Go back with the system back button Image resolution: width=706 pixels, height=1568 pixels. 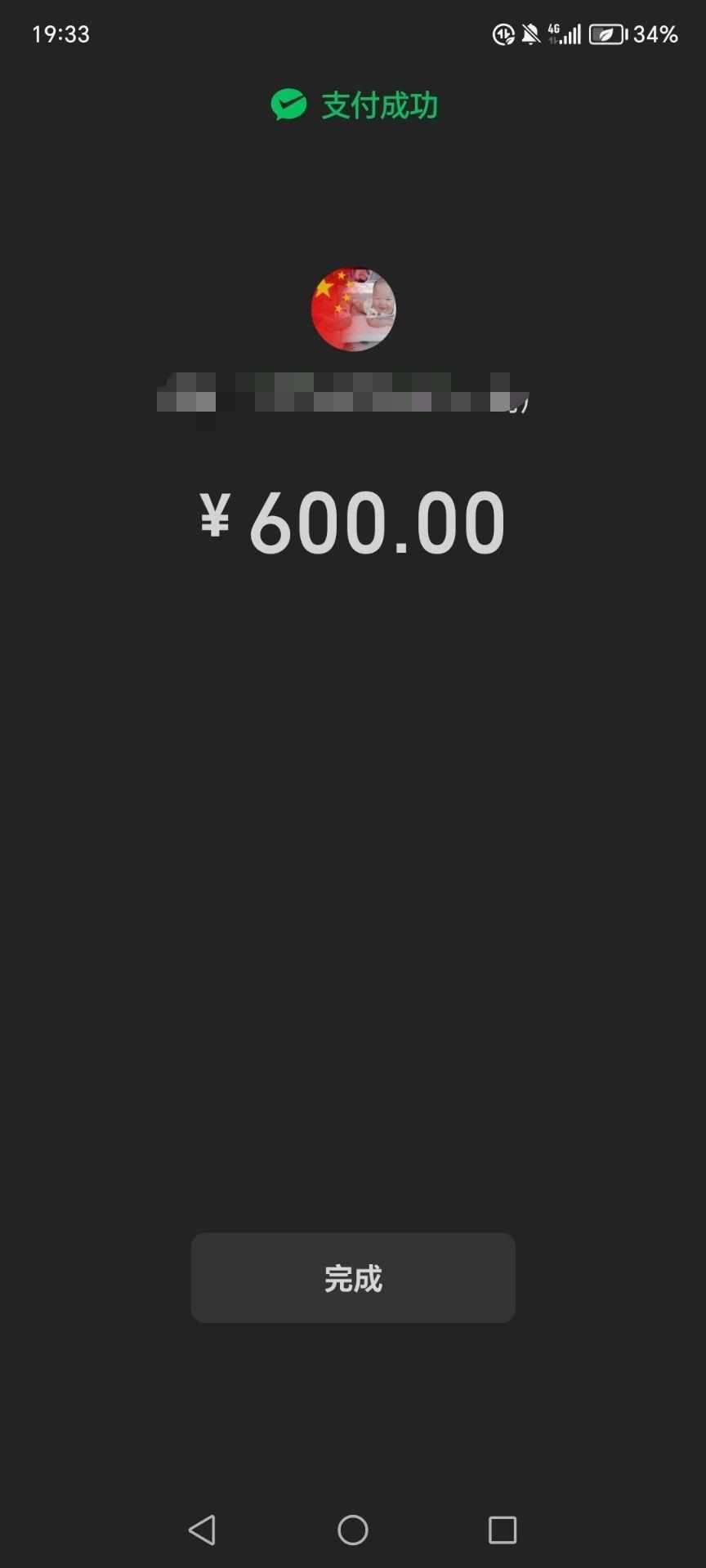203,1530
